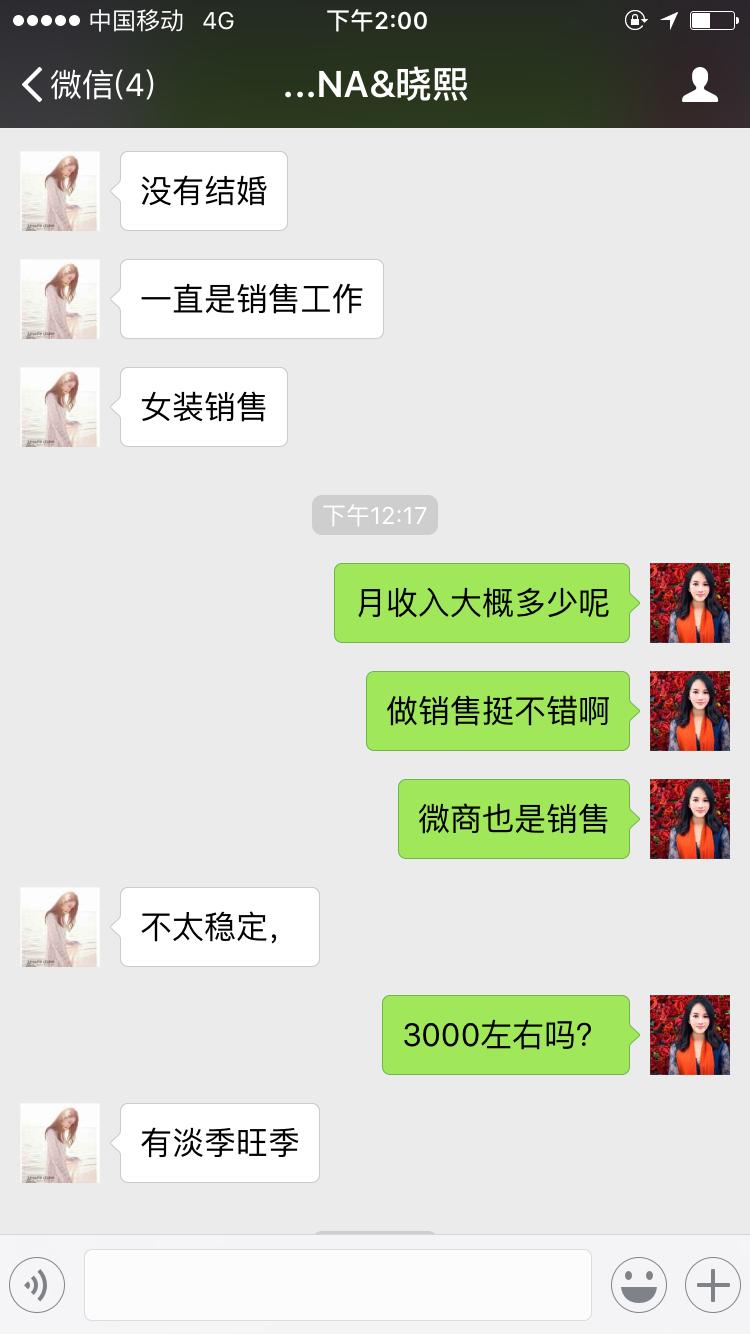Viewport: 750px width, 1334px height.
Task: Tap the battery indicator
Action: (x=712, y=20)
